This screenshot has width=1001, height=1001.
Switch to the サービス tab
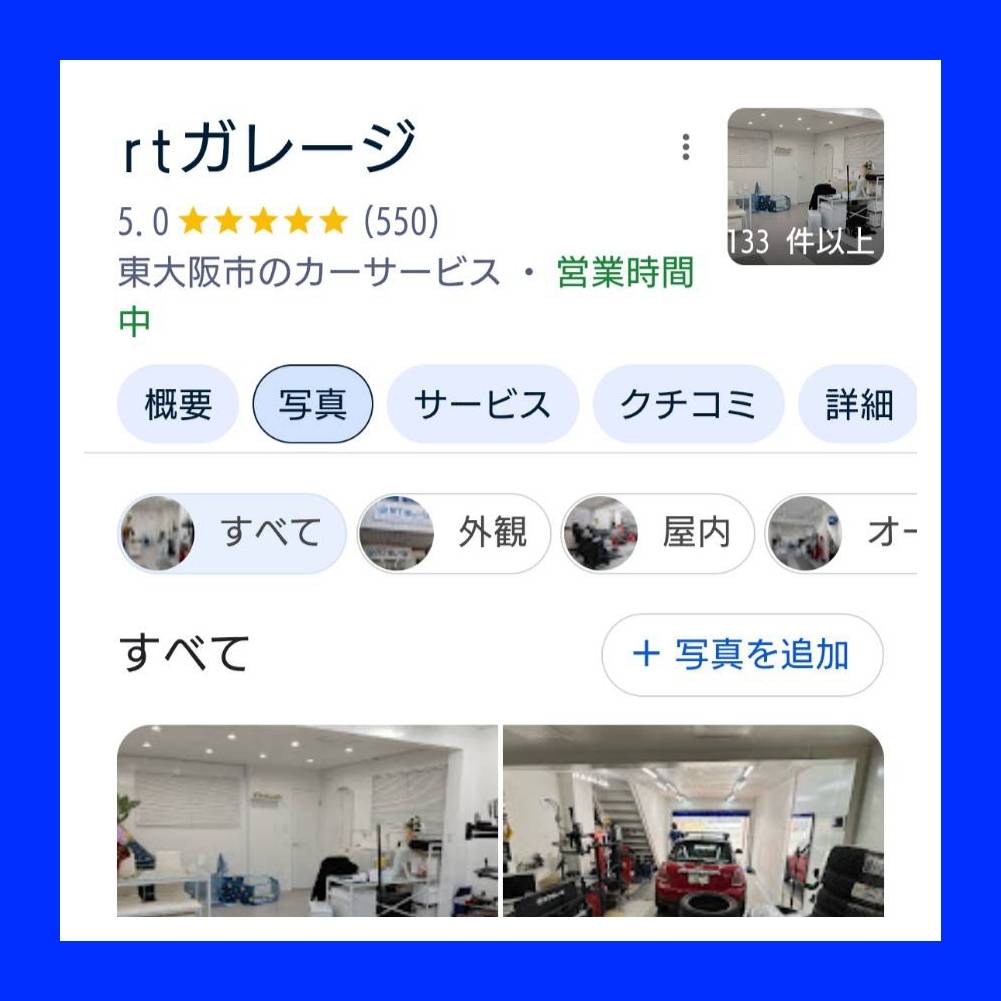point(482,404)
